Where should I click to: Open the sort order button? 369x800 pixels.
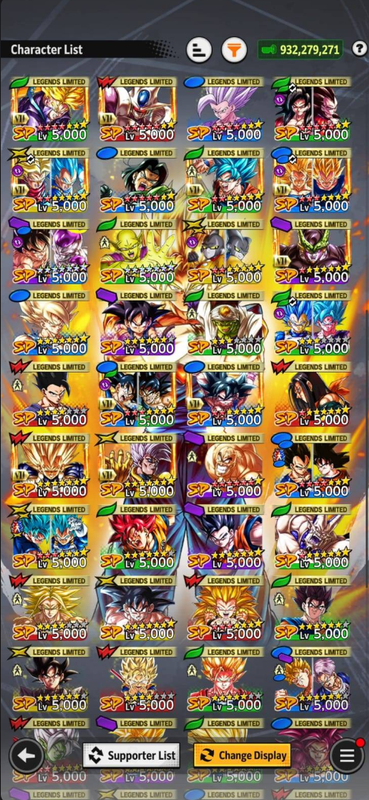199,50
